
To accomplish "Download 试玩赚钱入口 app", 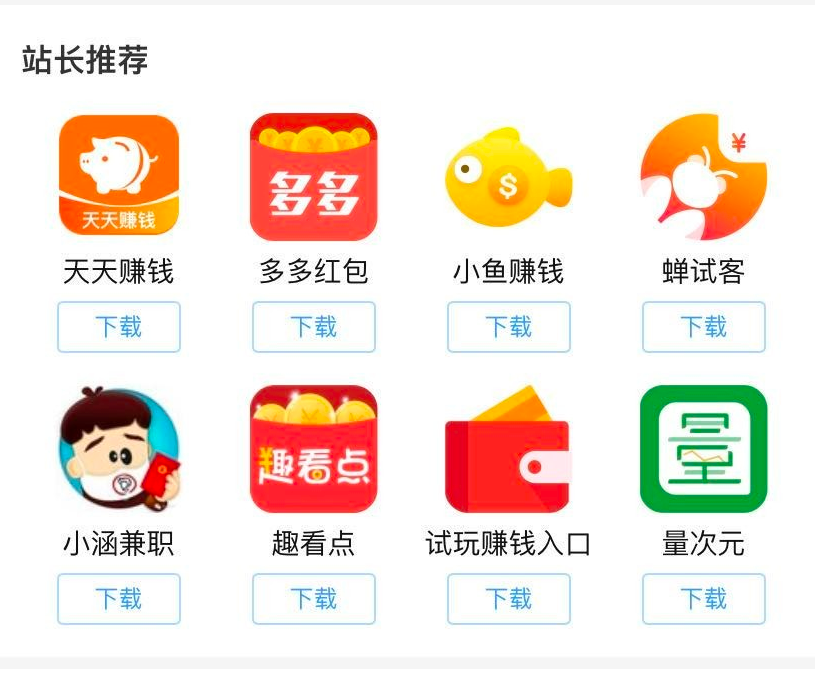I will coord(508,599).
